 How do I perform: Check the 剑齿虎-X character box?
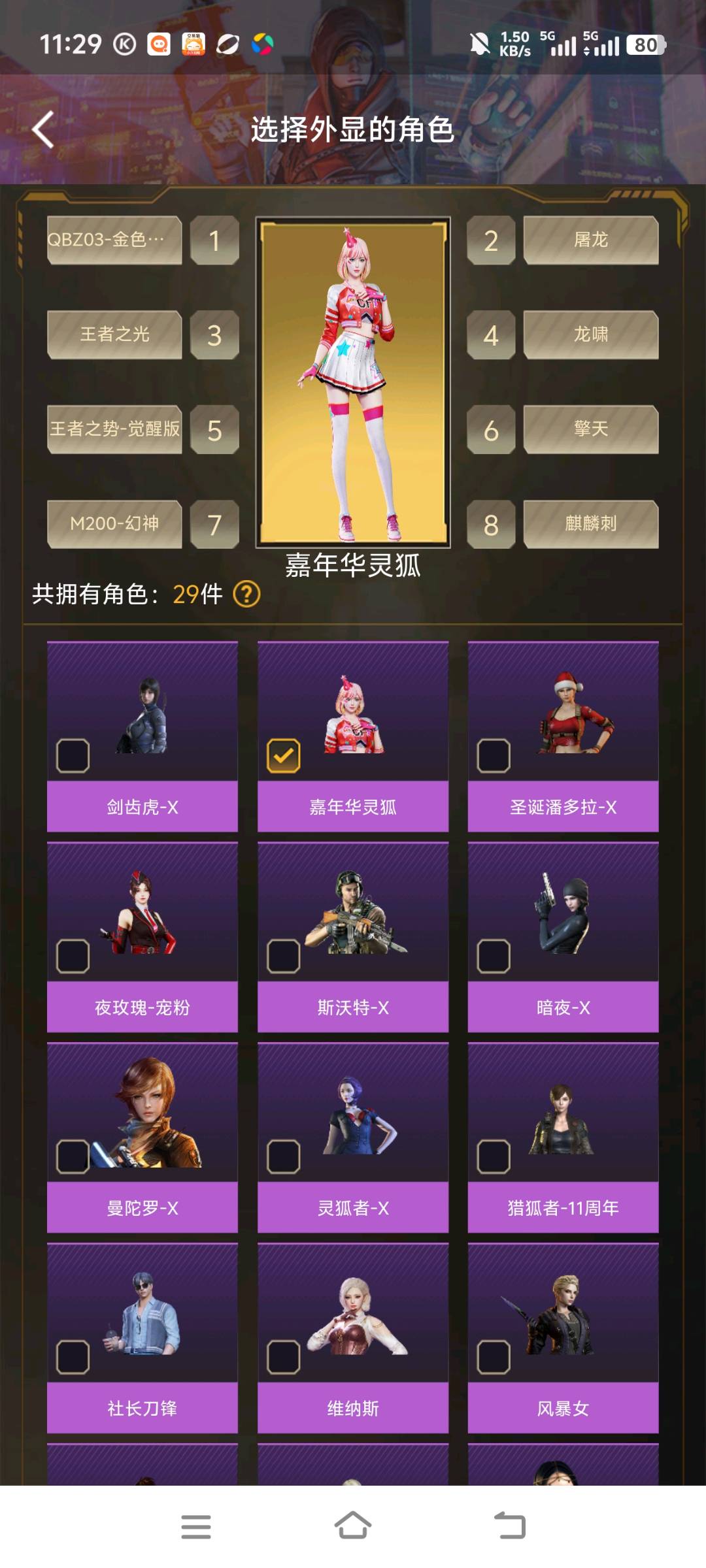click(x=73, y=756)
